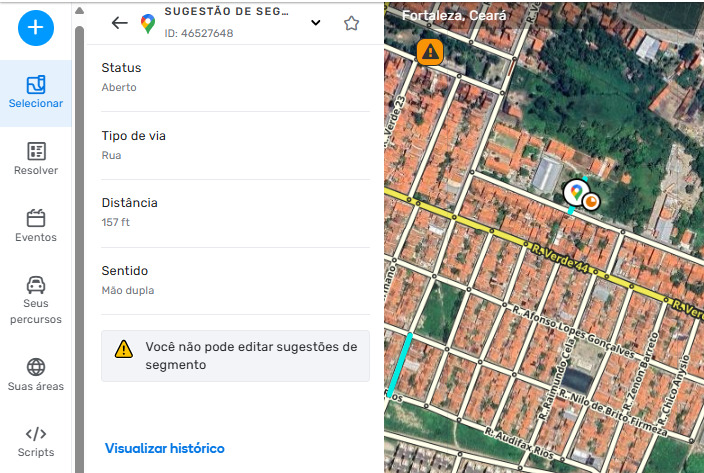Tap the blue plus add button

point(36,27)
